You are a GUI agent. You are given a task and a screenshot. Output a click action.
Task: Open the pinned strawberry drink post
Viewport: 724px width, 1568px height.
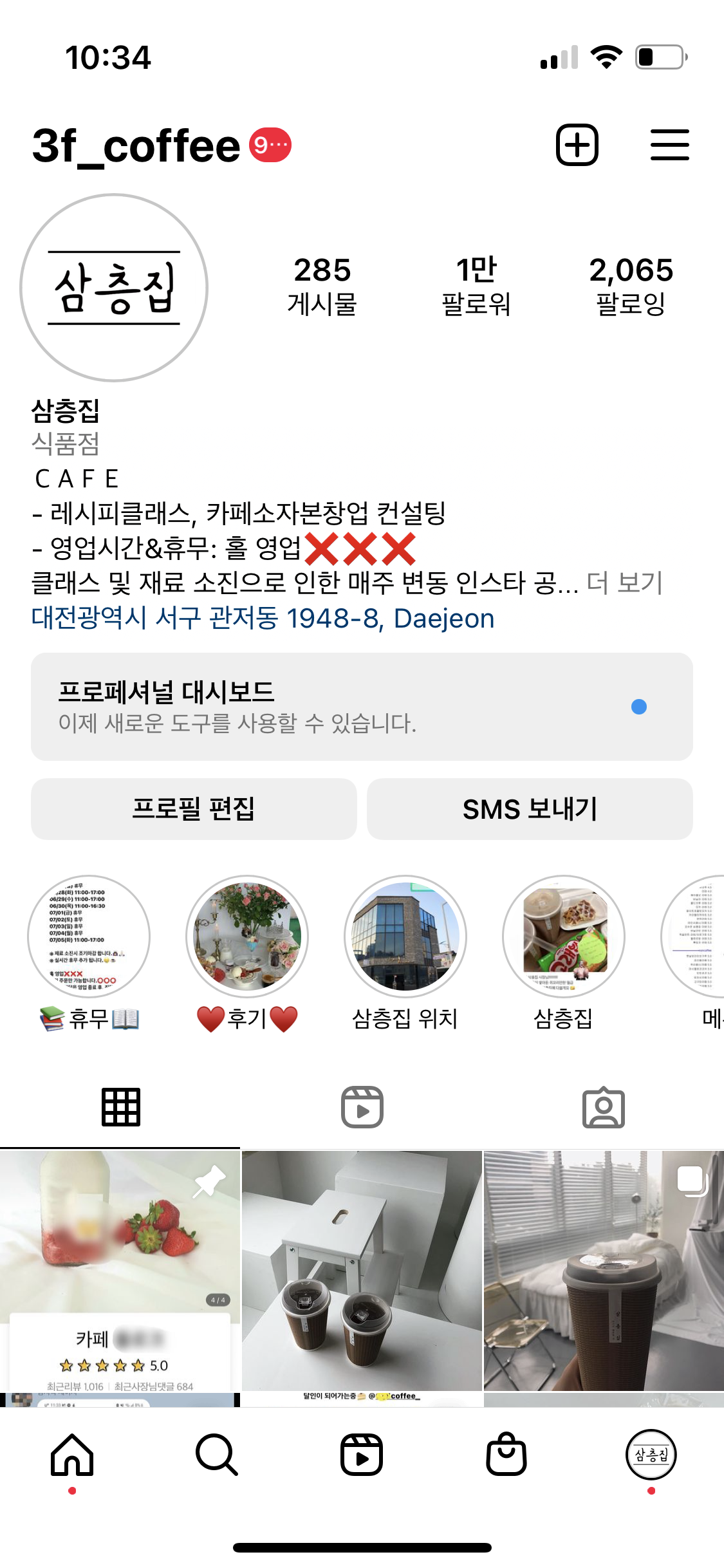pos(120,1271)
